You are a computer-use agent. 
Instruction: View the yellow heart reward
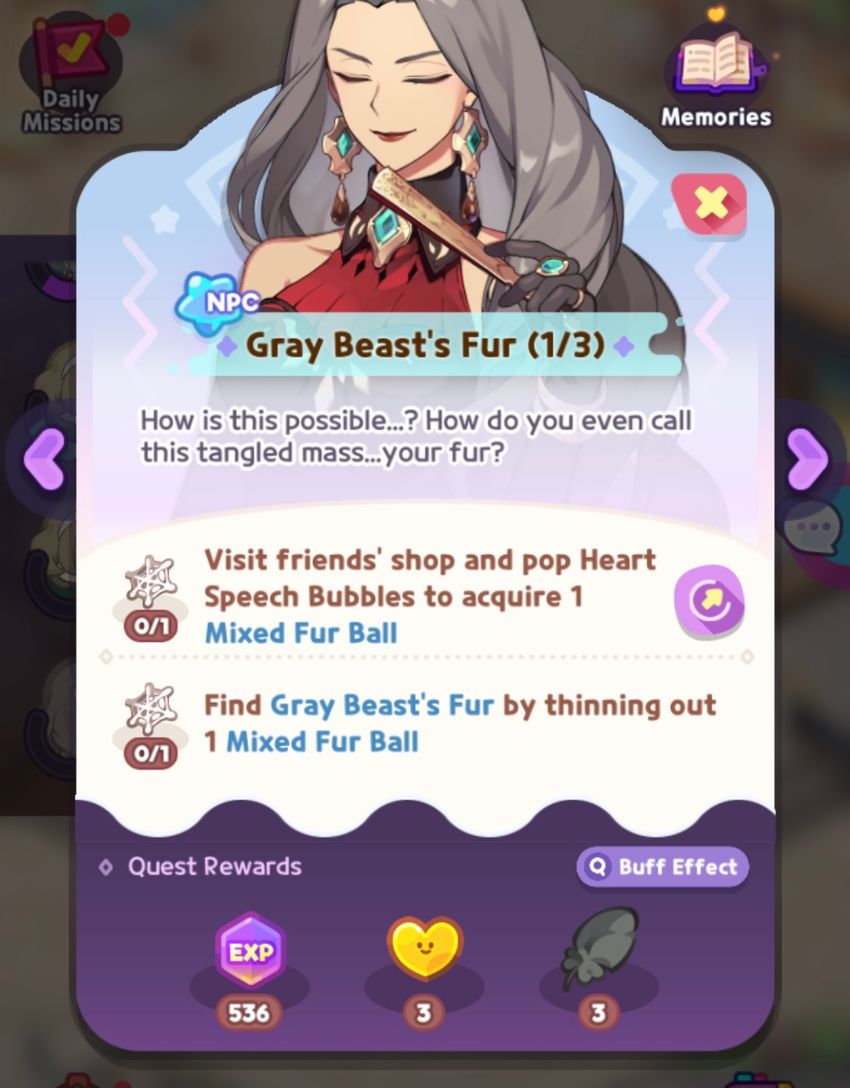pos(424,950)
